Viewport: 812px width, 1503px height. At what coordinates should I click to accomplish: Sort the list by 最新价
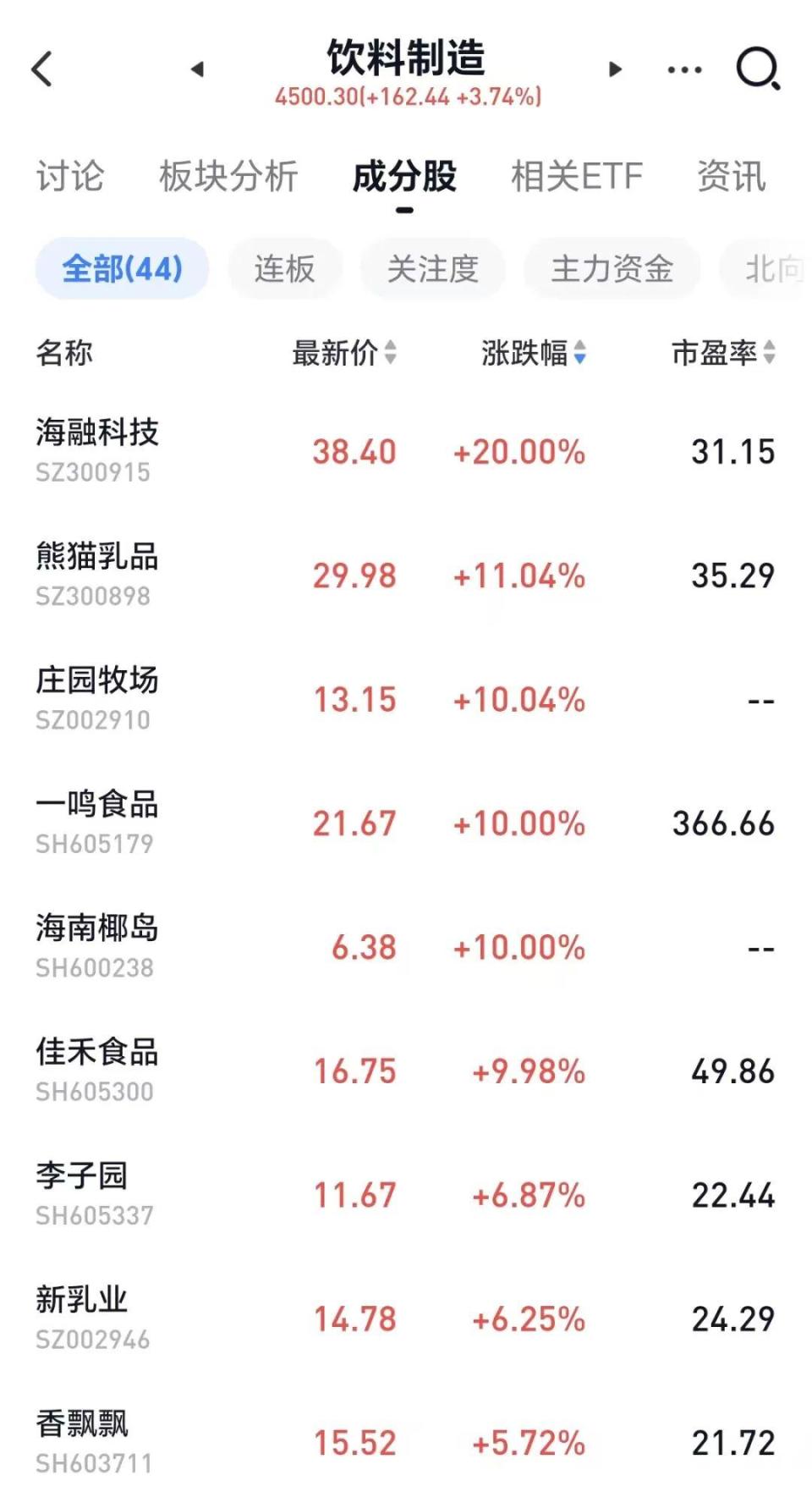pyautogui.click(x=343, y=353)
